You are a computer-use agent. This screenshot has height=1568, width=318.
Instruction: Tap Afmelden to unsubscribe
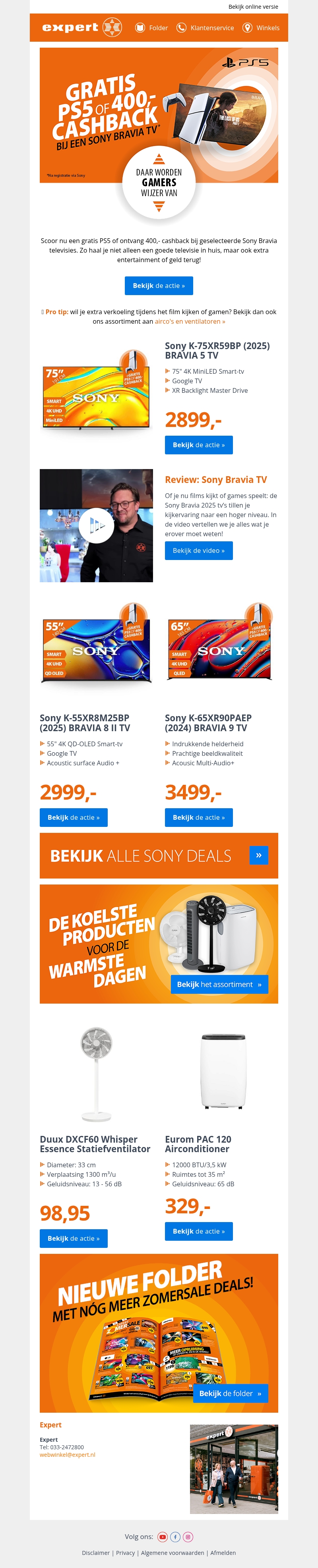(223, 1553)
